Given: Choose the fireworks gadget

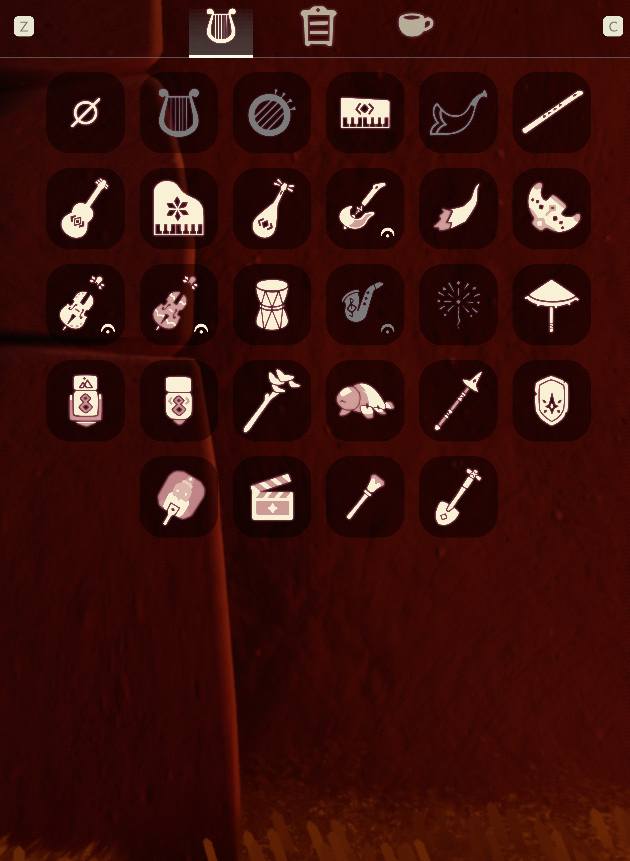Looking at the screenshot, I should click(x=458, y=305).
